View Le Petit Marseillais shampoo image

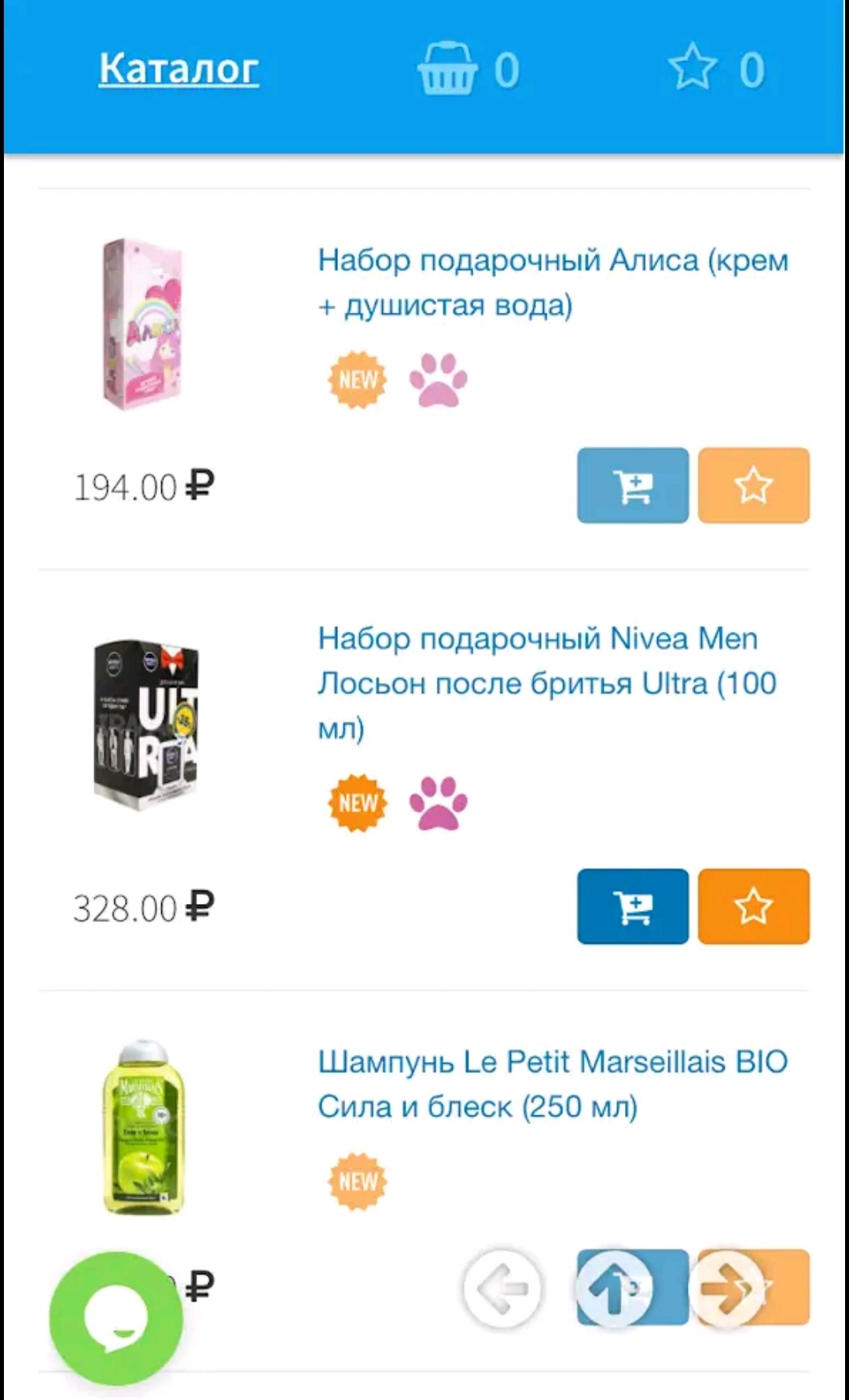[143, 1127]
